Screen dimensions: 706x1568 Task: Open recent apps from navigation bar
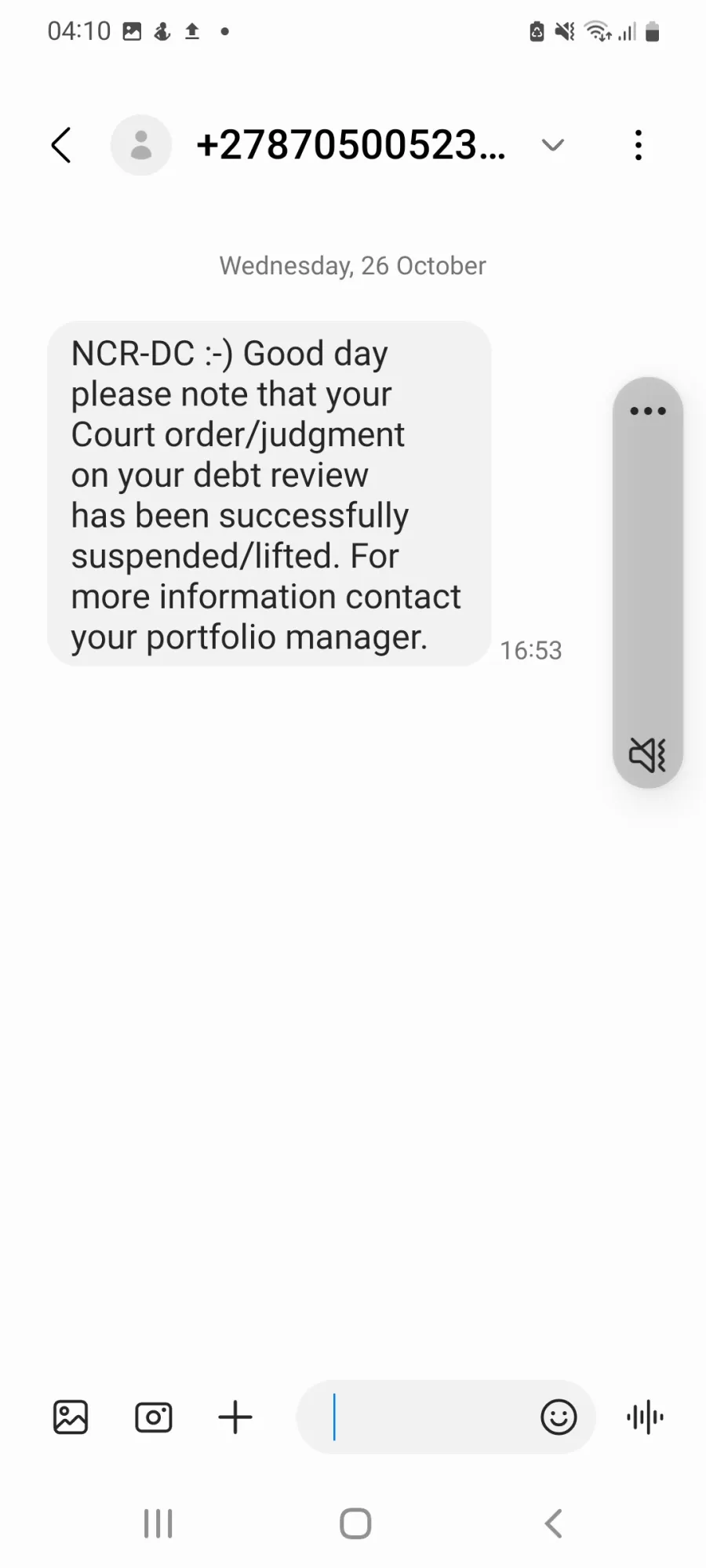(158, 1524)
